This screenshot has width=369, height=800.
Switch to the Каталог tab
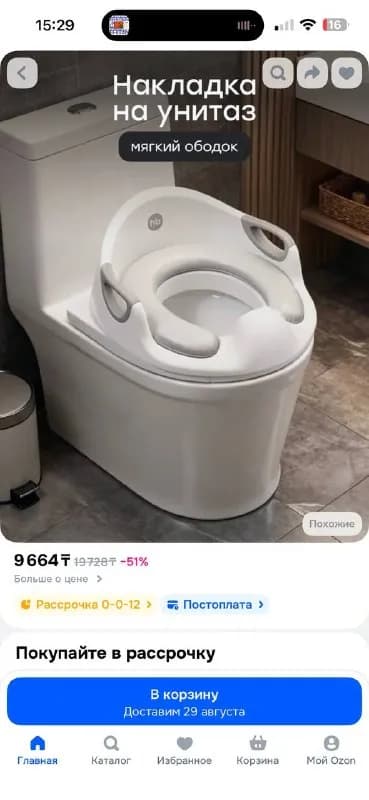pos(111,751)
